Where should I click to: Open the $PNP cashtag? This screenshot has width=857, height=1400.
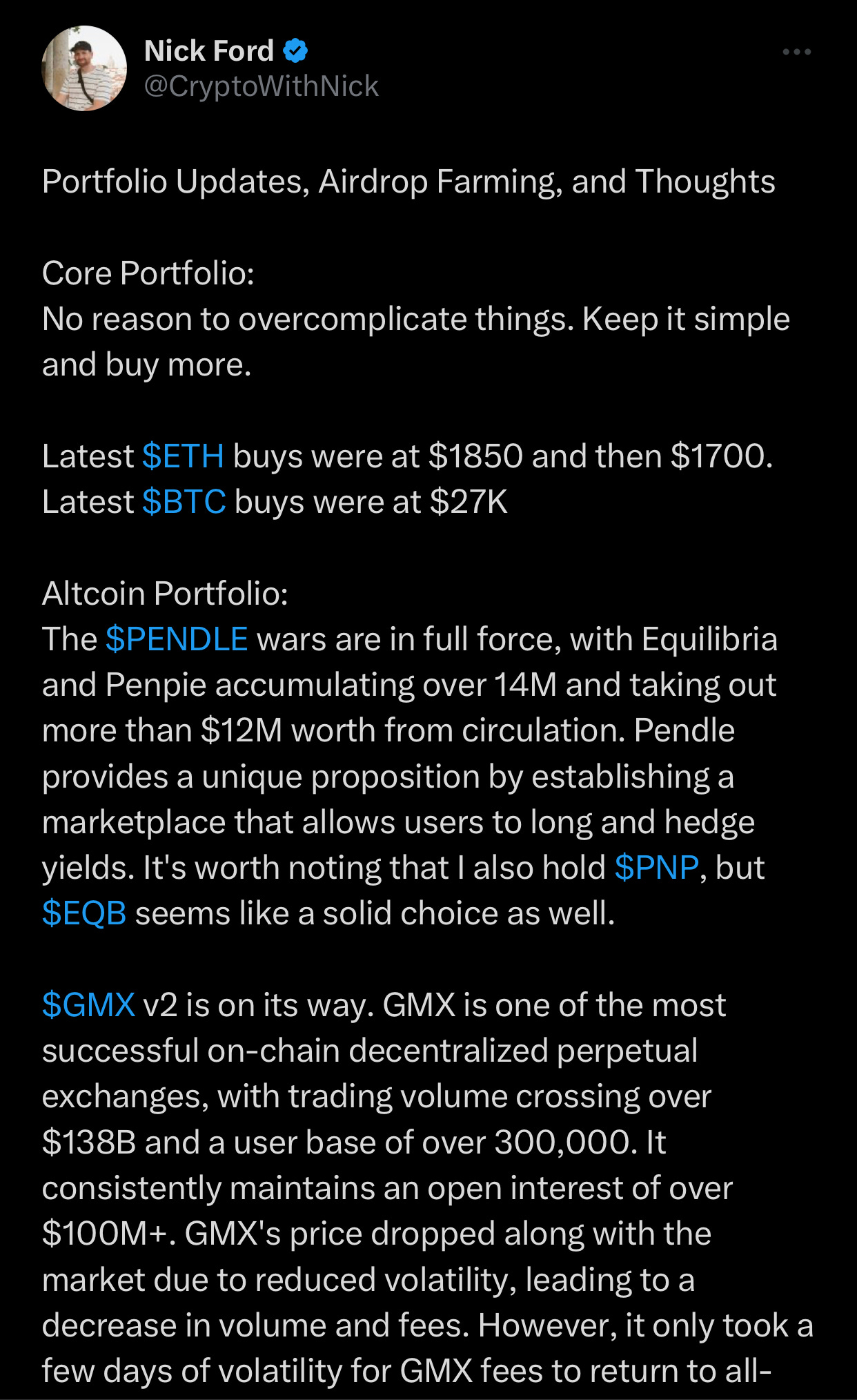[x=656, y=868]
